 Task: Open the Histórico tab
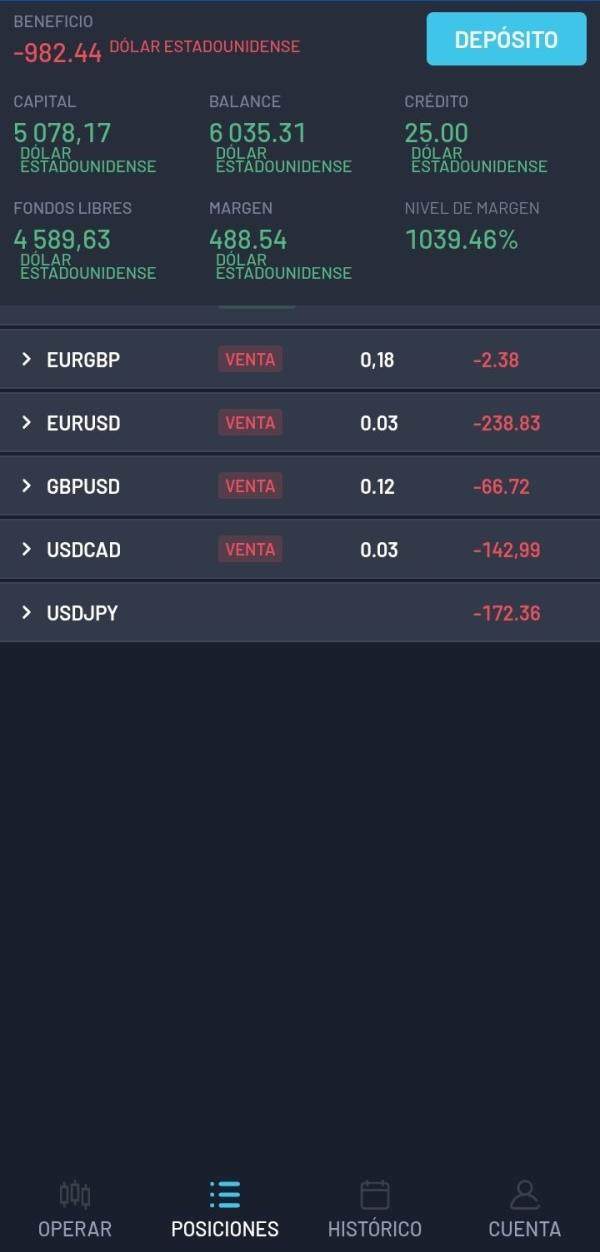[375, 1209]
